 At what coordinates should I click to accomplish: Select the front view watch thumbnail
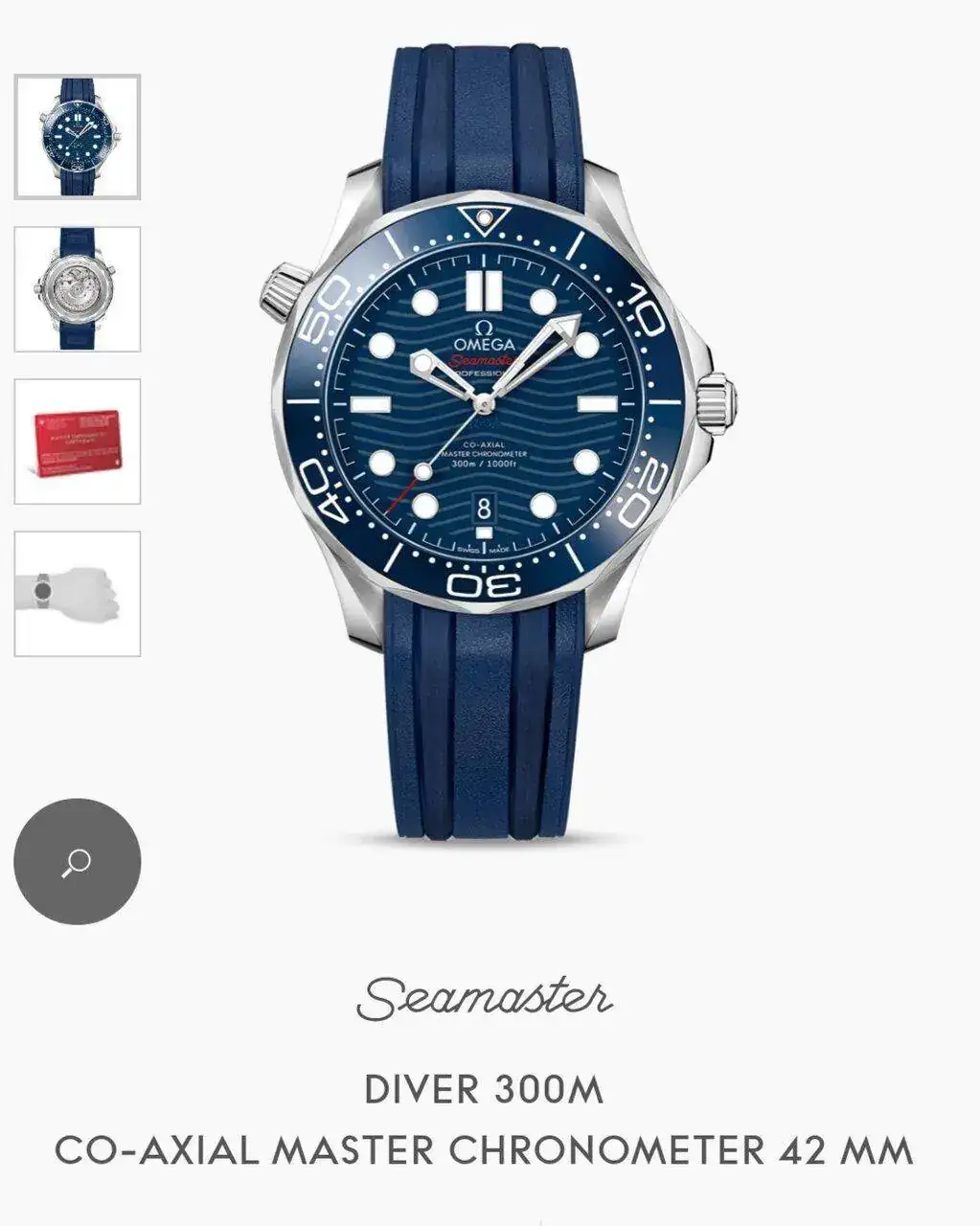click(x=78, y=137)
